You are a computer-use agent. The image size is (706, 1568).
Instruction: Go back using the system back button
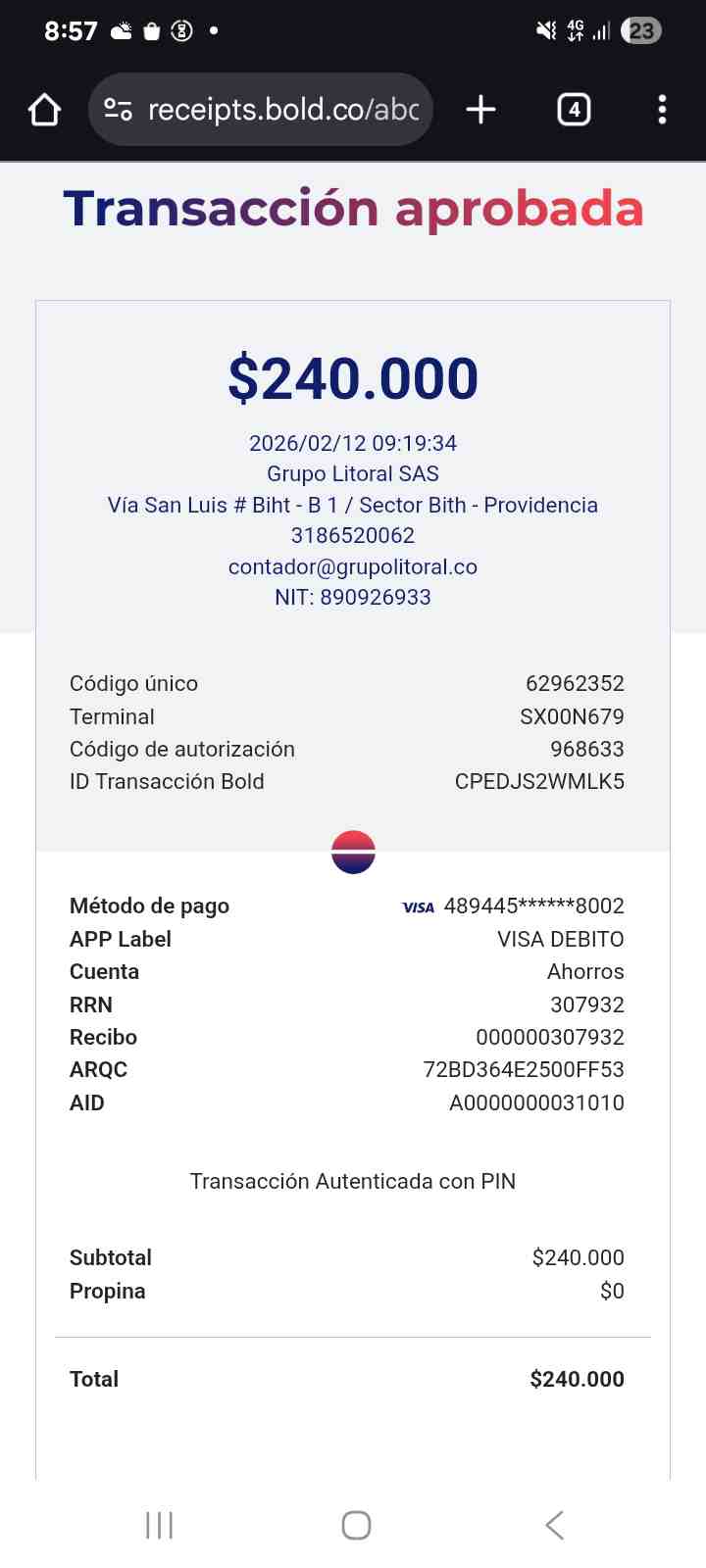[x=554, y=1525]
